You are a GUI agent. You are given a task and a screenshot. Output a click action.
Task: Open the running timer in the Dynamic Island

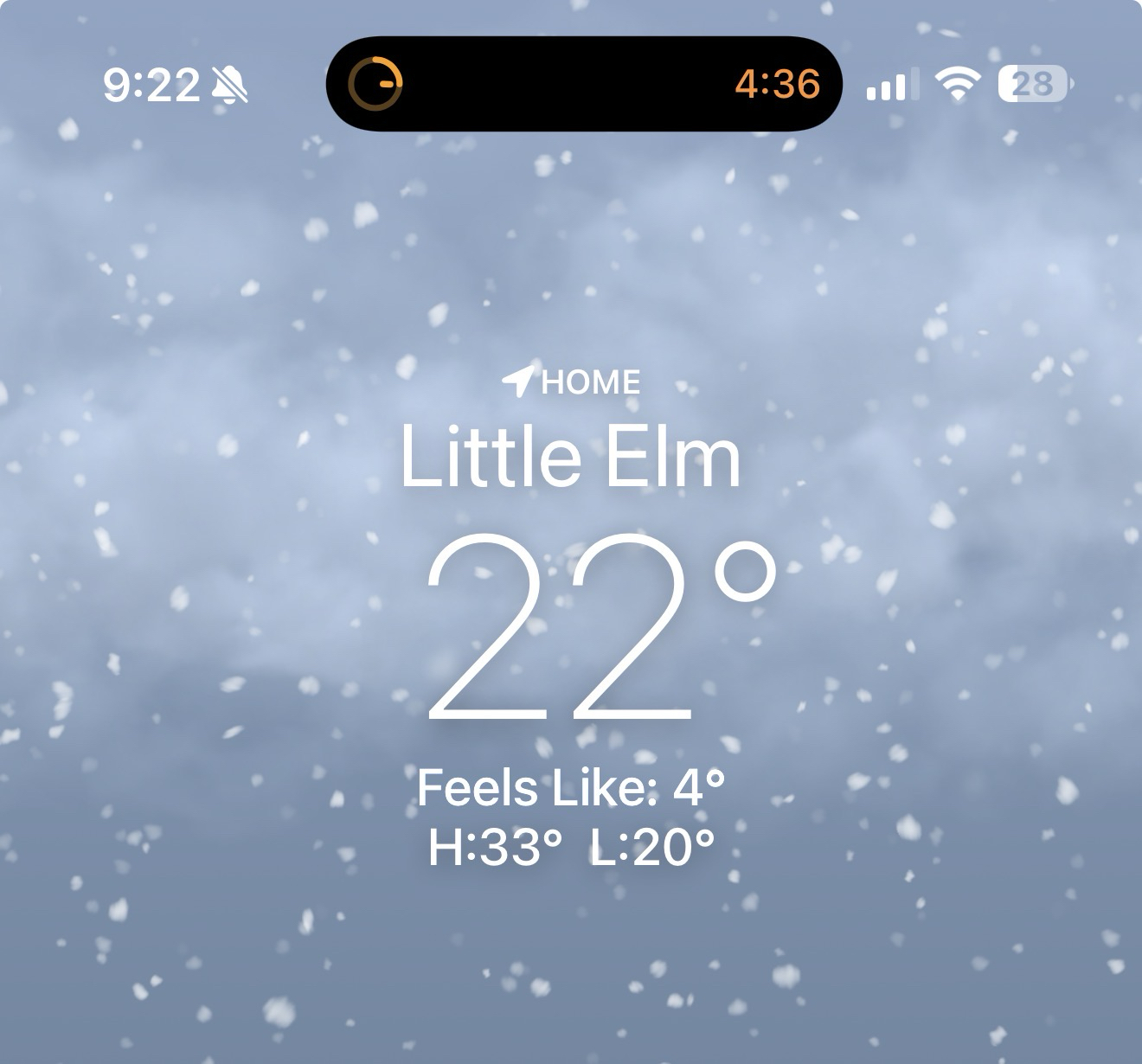(583, 84)
